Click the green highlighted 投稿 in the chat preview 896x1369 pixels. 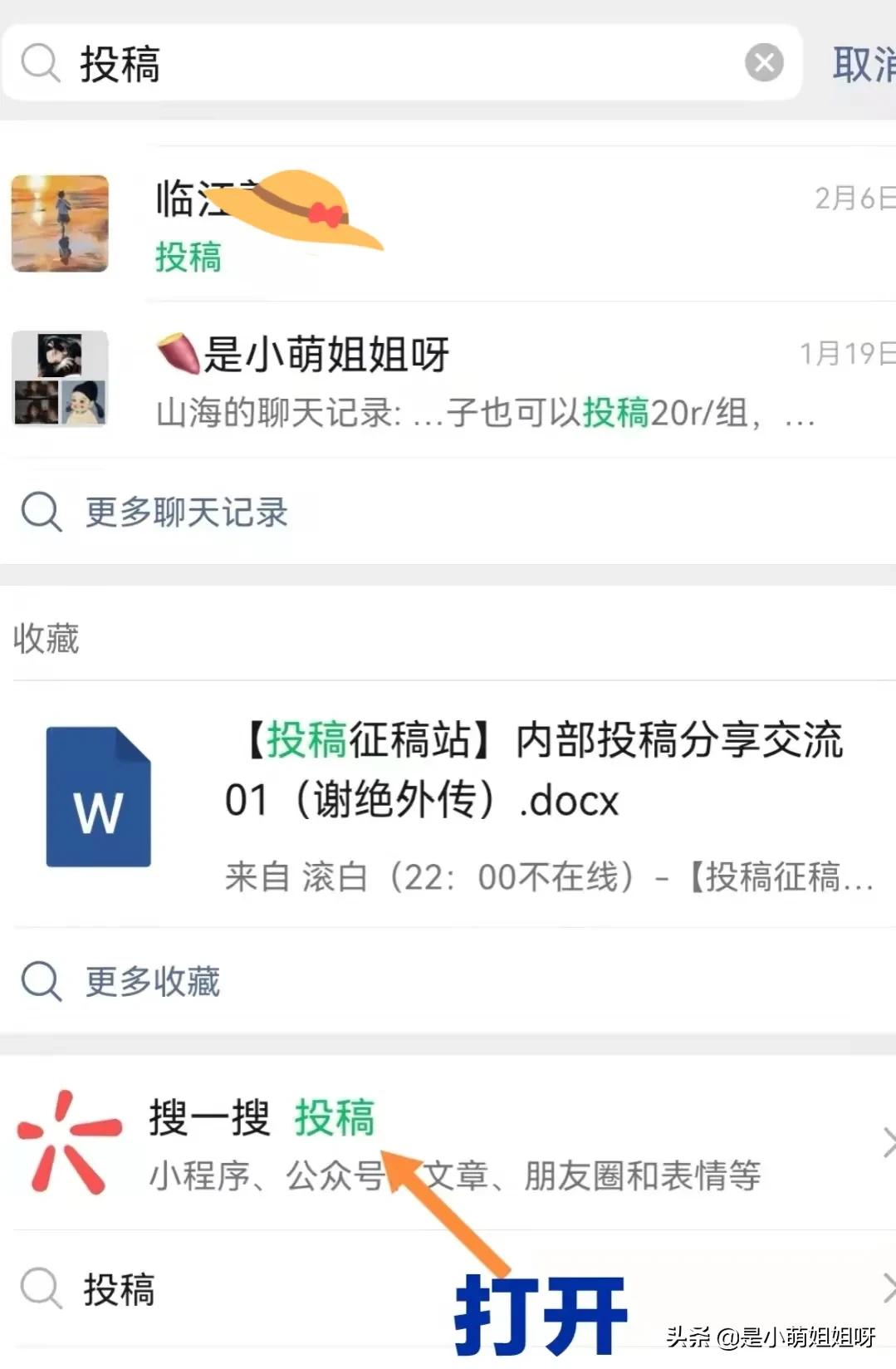pyautogui.click(x=614, y=413)
